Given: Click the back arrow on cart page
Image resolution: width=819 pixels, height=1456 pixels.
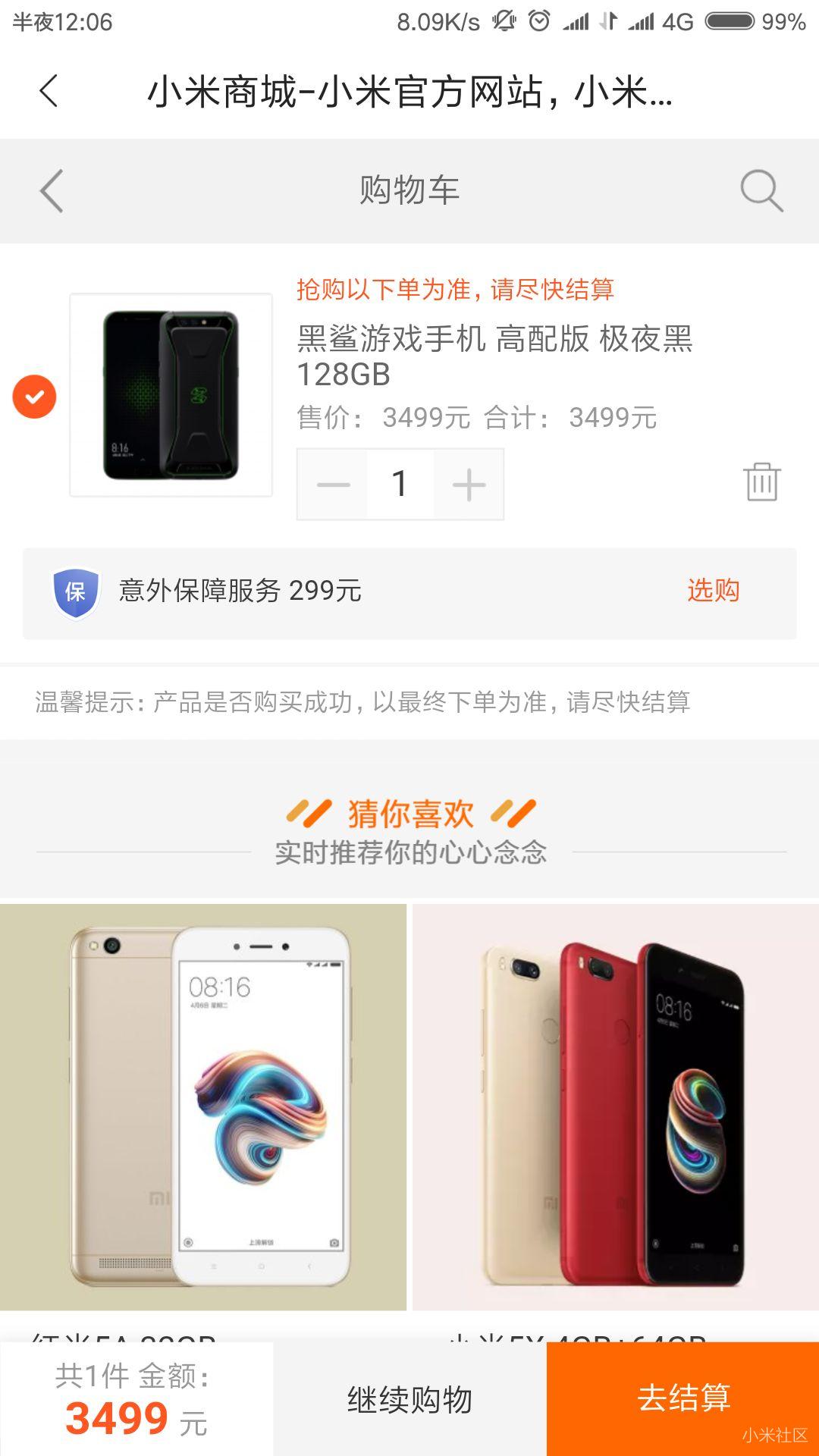Looking at the screenshot, I should pyautogui.click(x=50, y=192).
